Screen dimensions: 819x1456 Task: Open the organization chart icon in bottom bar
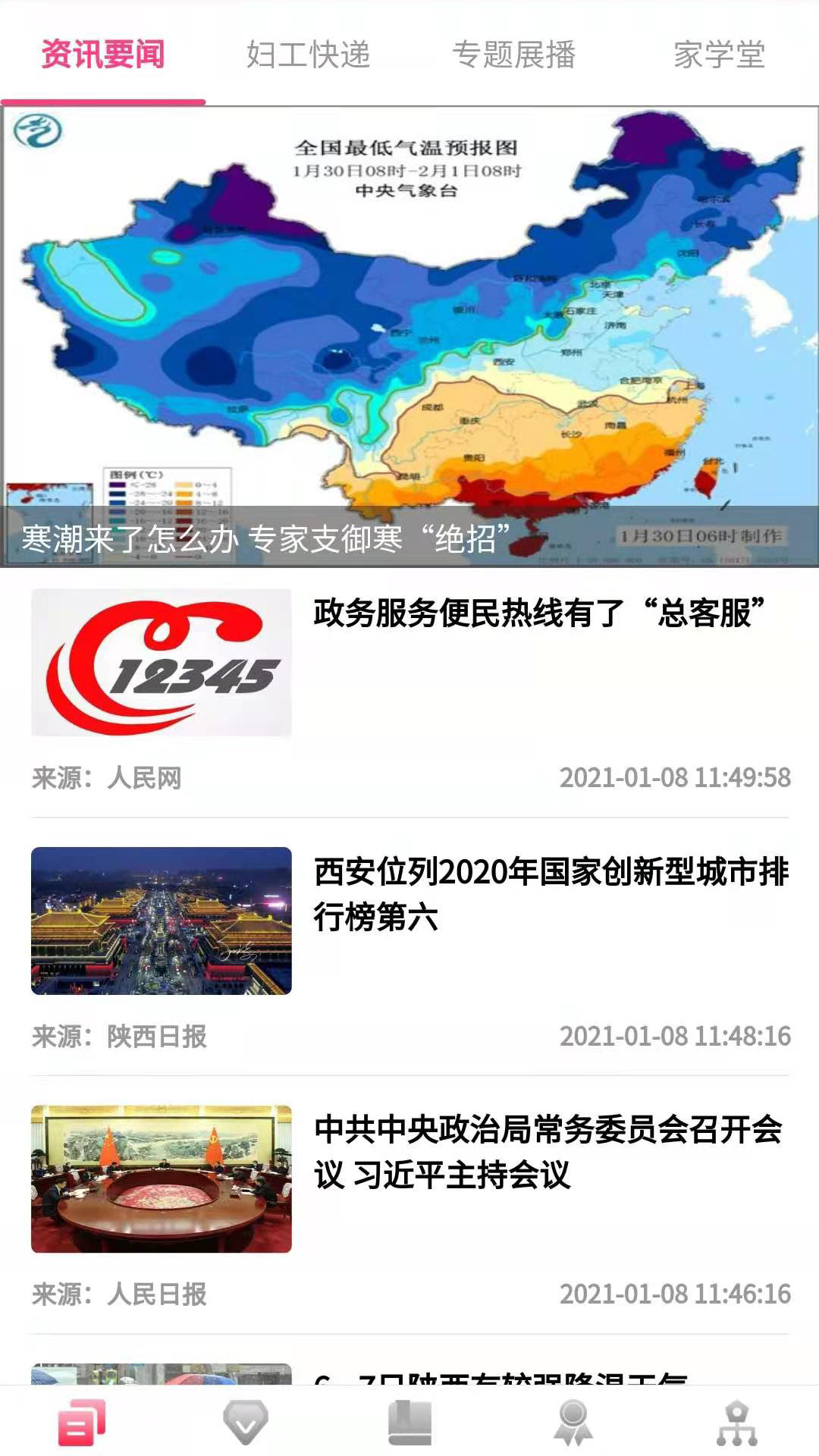pyautogui.click(x=736, y=1423)
